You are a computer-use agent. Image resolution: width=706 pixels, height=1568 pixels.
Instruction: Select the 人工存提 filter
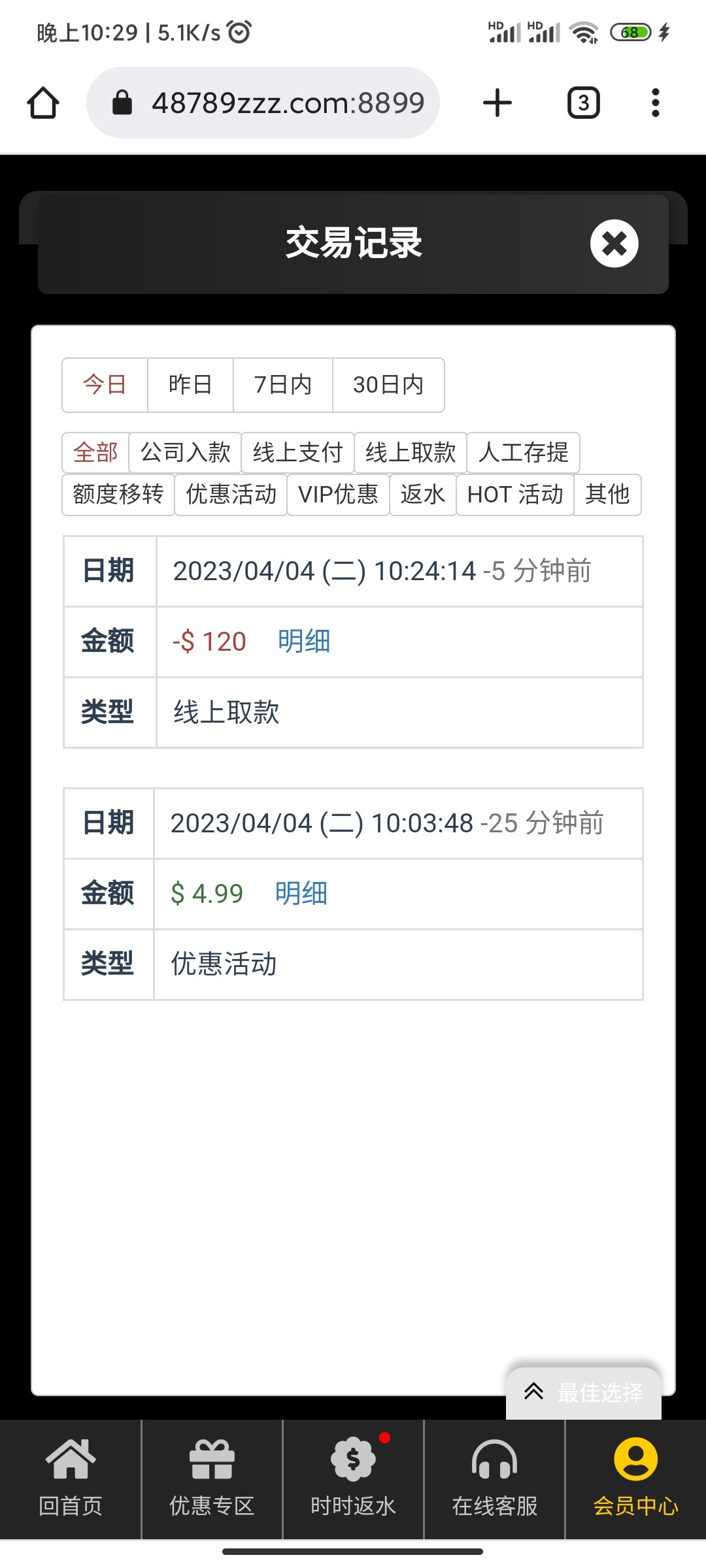[x=523, y=452]
